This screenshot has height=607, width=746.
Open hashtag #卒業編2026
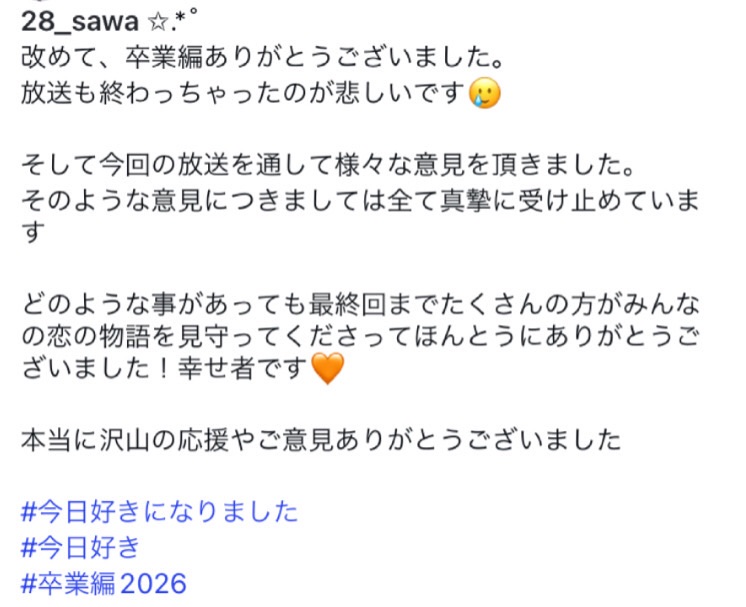pyautogui.click(x=103, y=583)
